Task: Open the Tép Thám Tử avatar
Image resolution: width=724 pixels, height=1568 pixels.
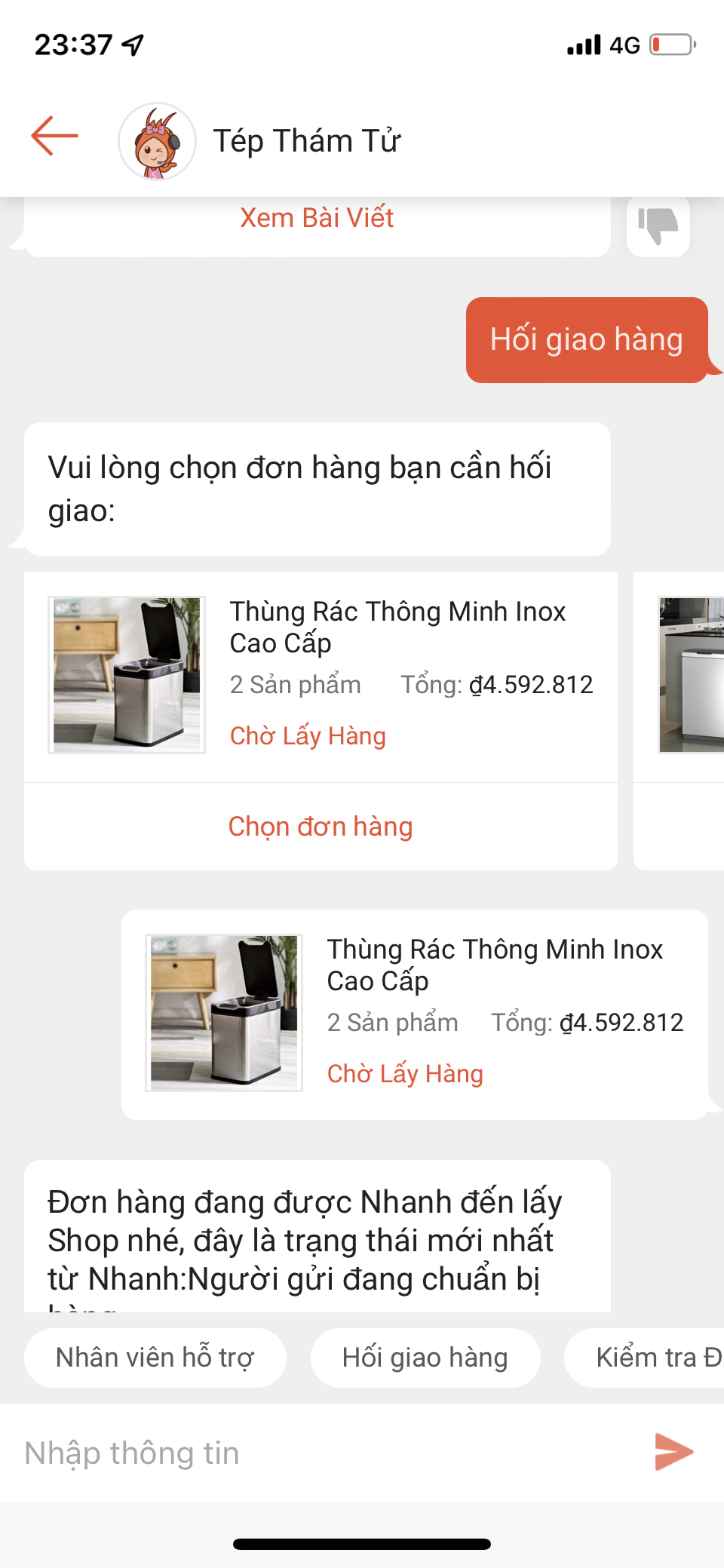Action: point(157,142)
